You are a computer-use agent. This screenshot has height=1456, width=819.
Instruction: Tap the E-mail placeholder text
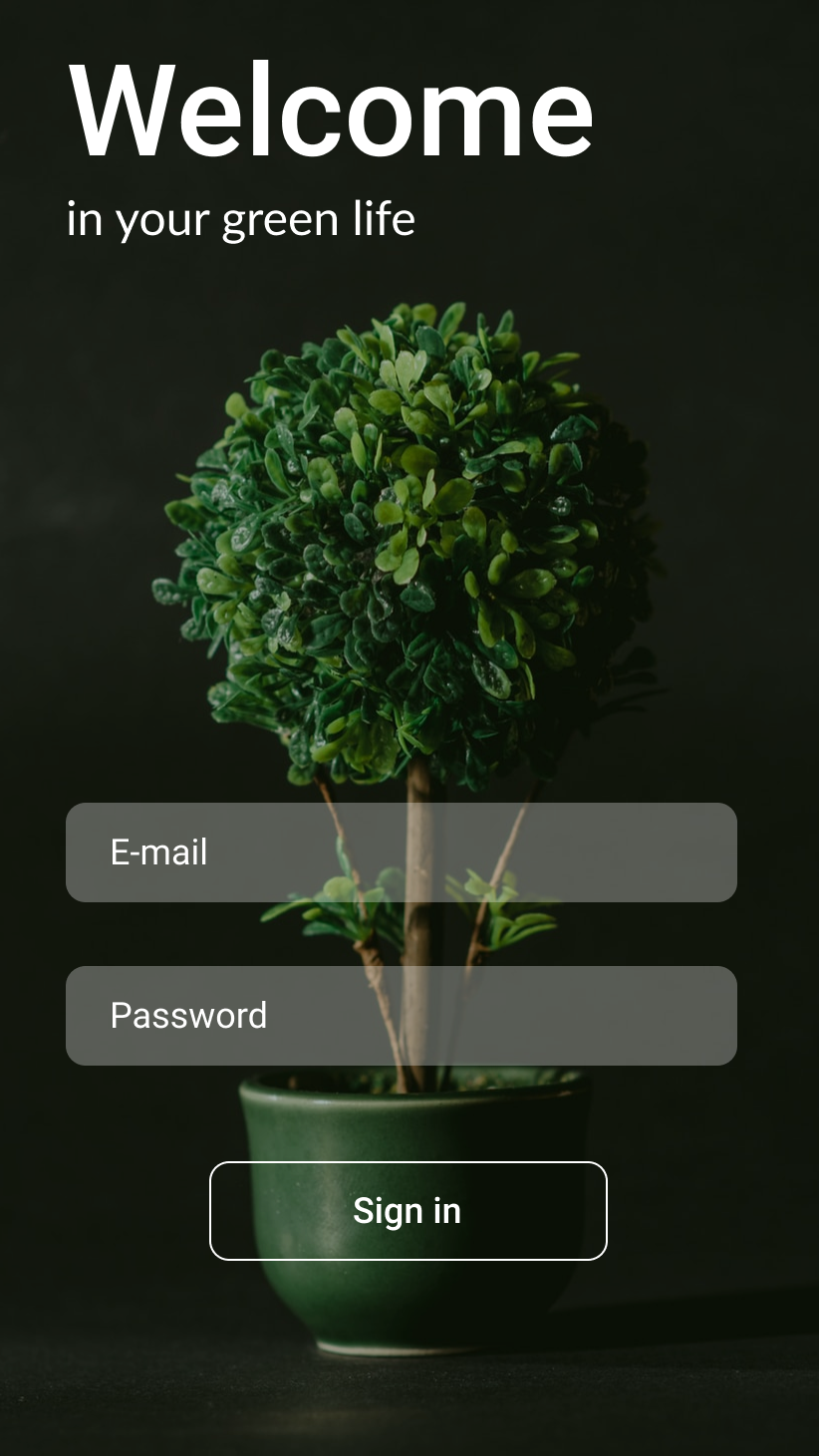(159, 851)
